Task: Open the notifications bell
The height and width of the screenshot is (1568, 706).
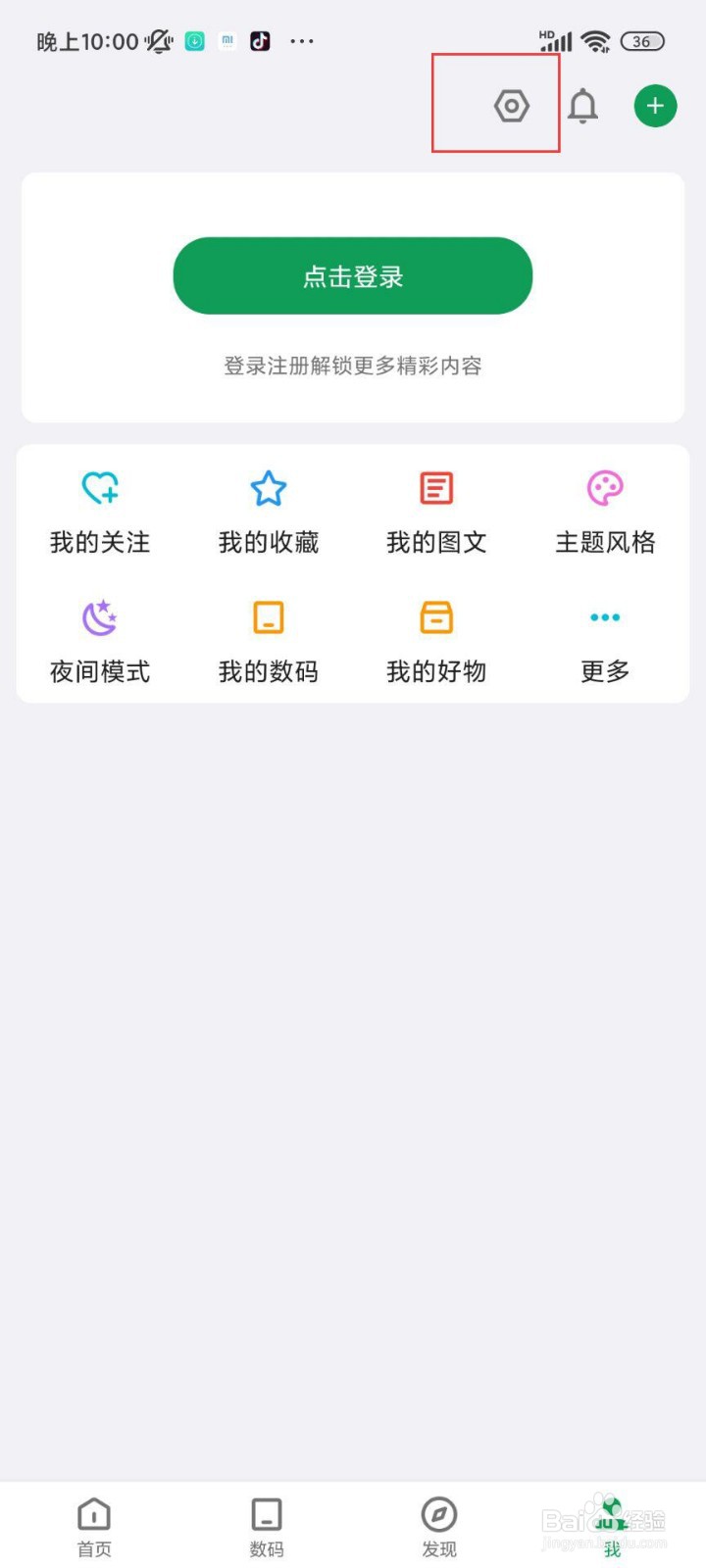Action: pos(582,106)
